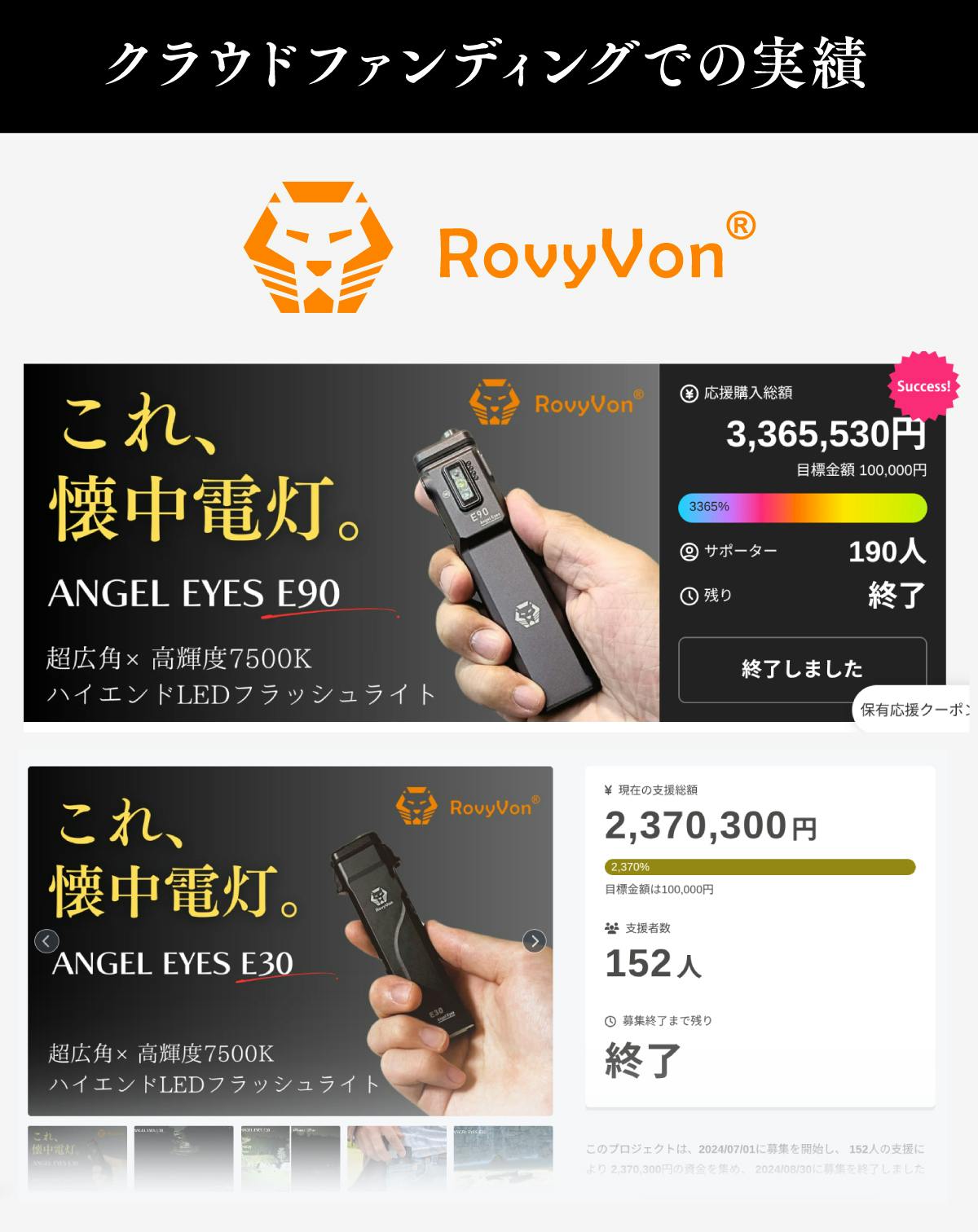Click the pink Success! badge
This screenshot has height=1232, width=978.
[923, 386]
